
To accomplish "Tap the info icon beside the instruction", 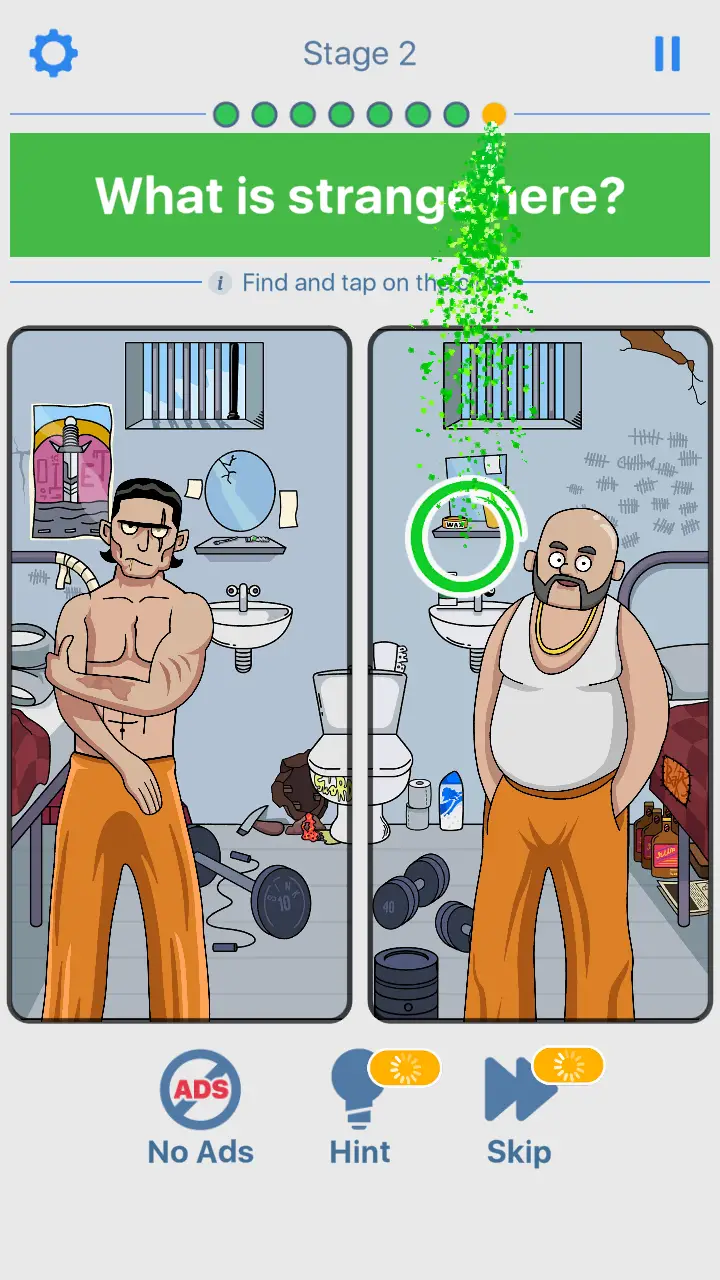I will 220,283.
